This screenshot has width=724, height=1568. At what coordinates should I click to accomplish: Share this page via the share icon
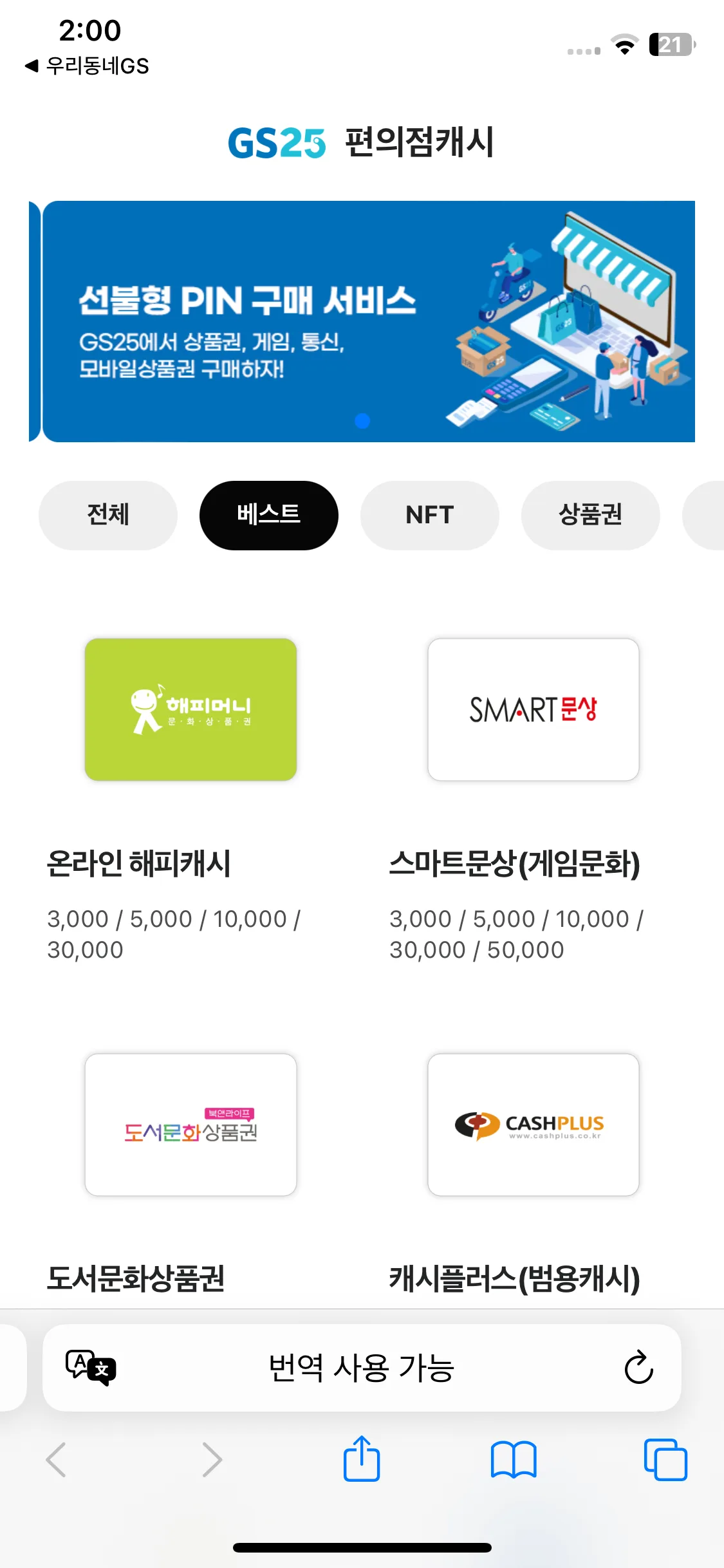(x=362, y=1459)
